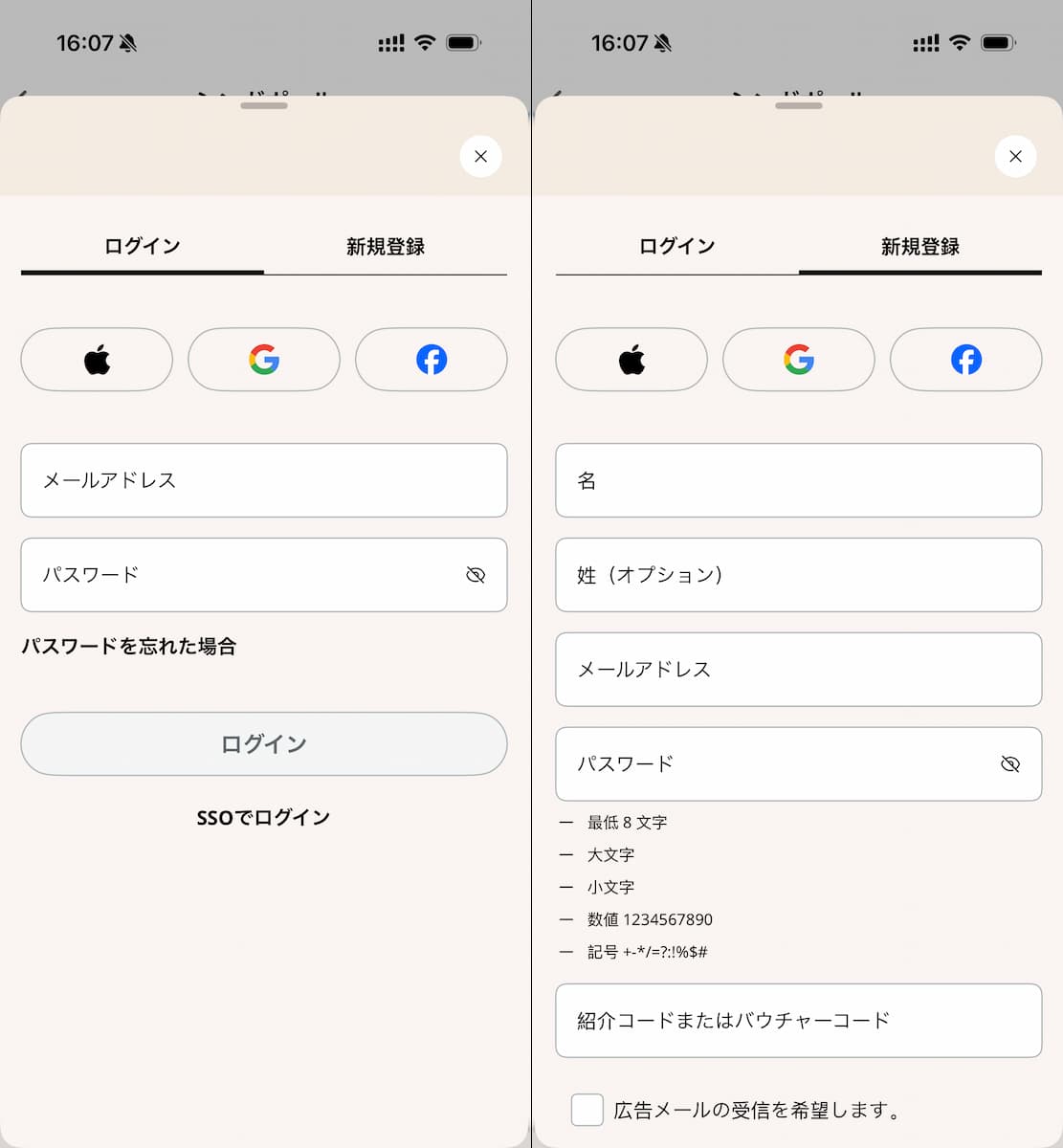Open the パスワードを忘れた場合 link
This screenshot has height=1148, width=1063.
pyautogui.click(x=129, y=647)
